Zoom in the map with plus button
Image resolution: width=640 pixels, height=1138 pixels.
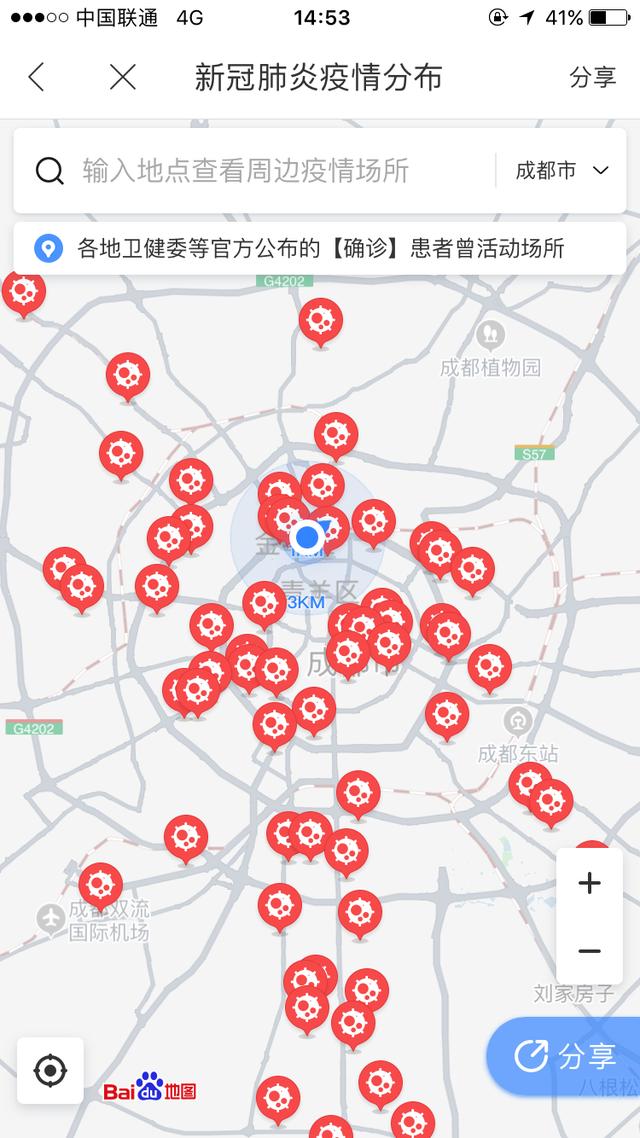(x=589, y=883)
